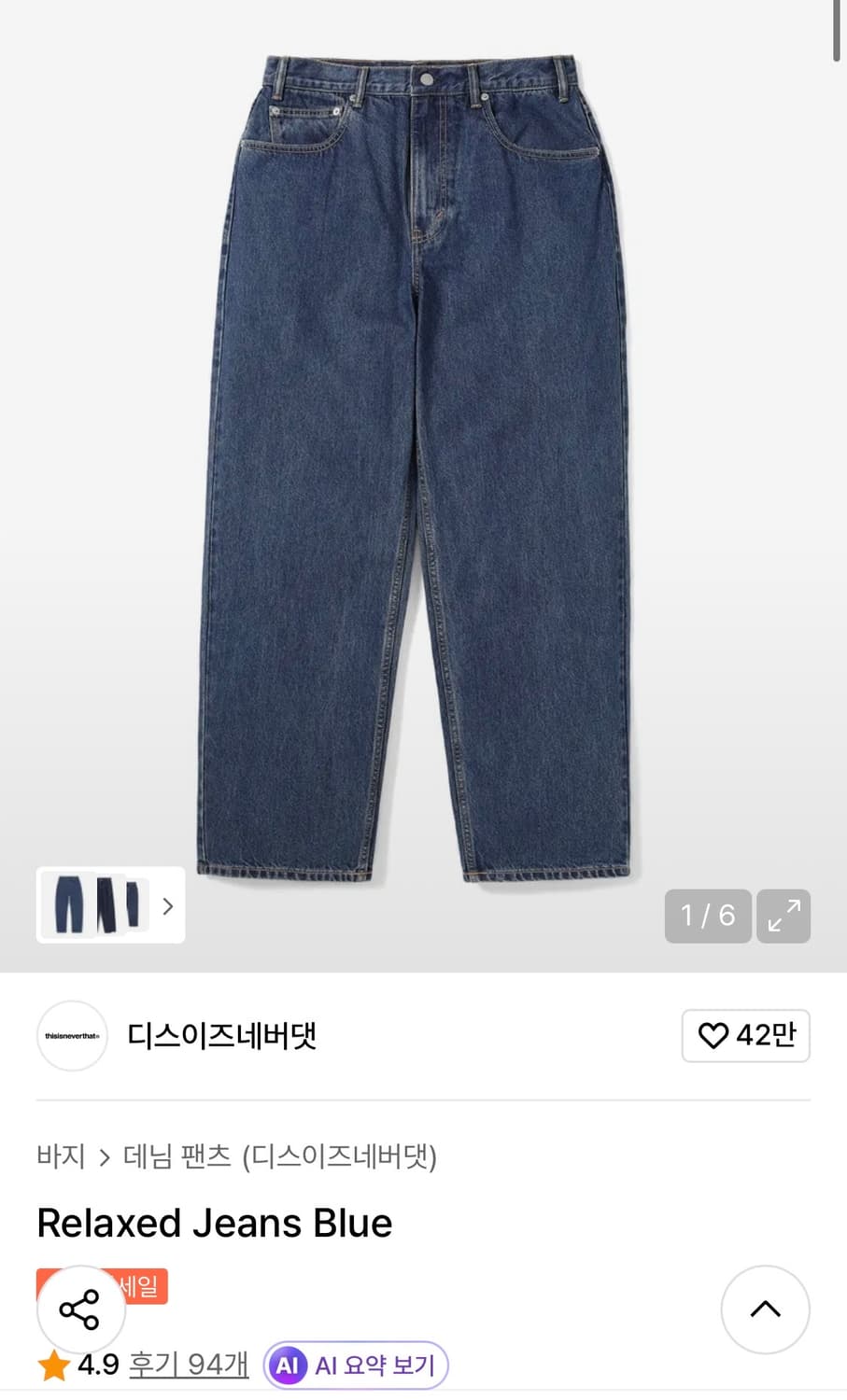Select the star rating icon

[x=51, y=1364]
